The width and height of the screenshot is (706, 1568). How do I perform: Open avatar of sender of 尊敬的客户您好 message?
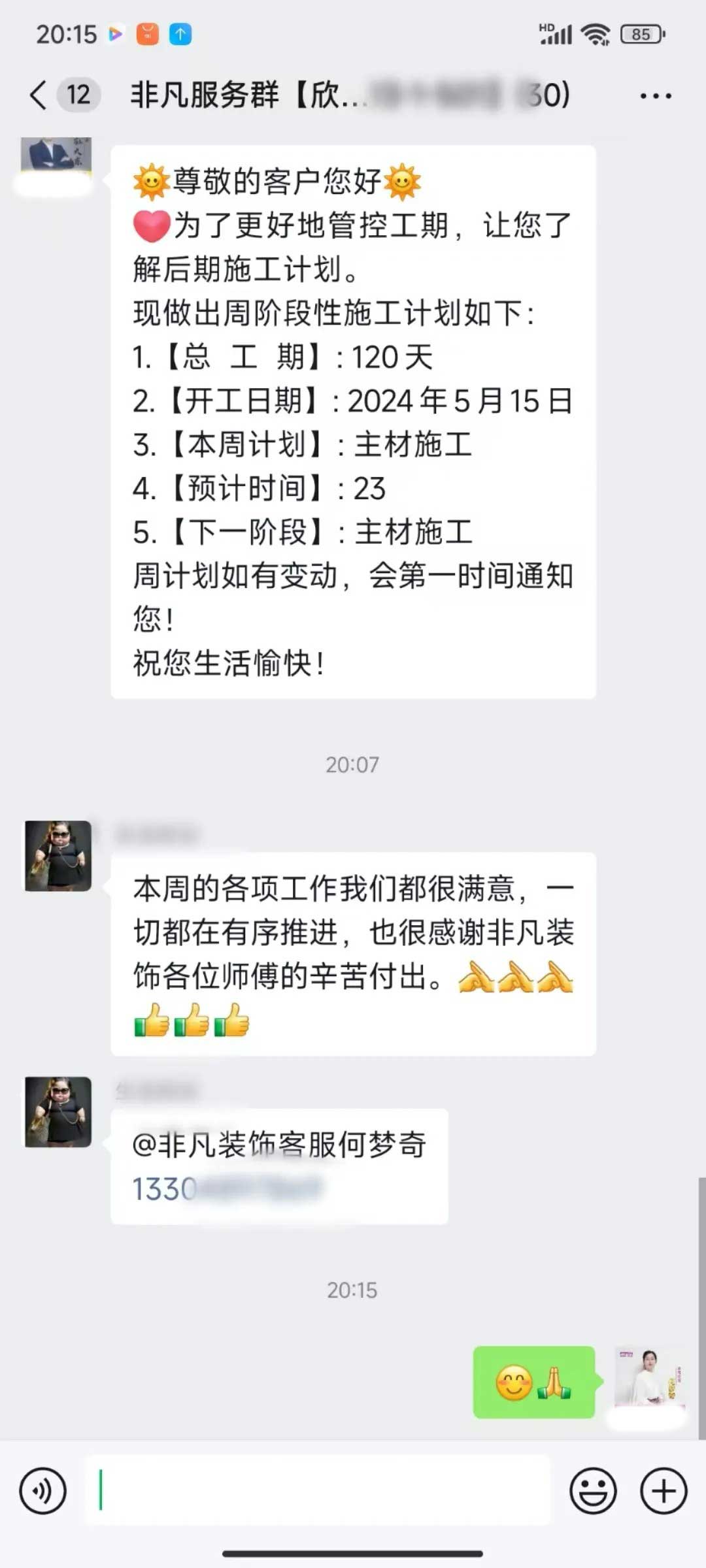pos(56,155)
